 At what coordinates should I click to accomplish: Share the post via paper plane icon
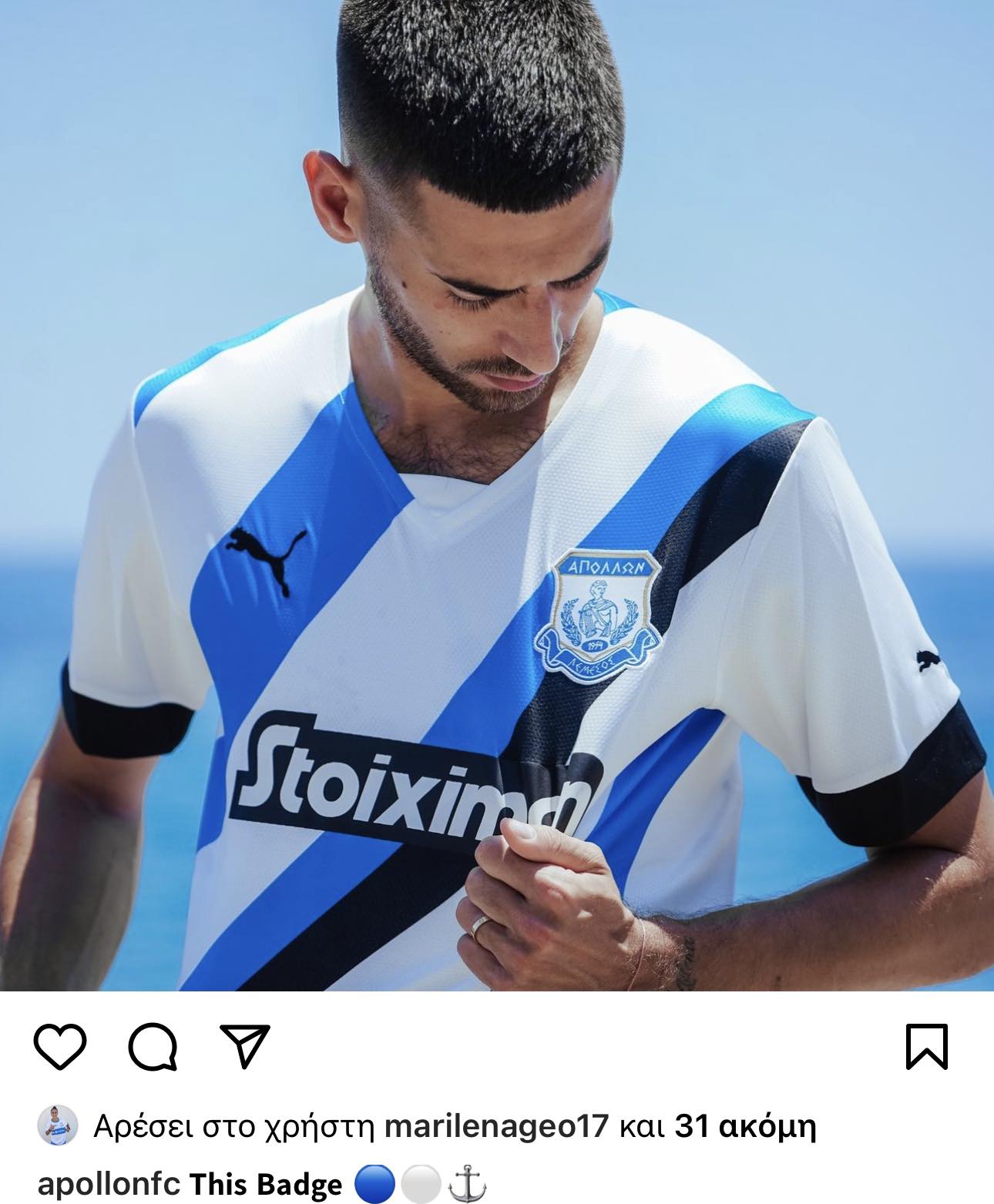tap(245, 1045)
